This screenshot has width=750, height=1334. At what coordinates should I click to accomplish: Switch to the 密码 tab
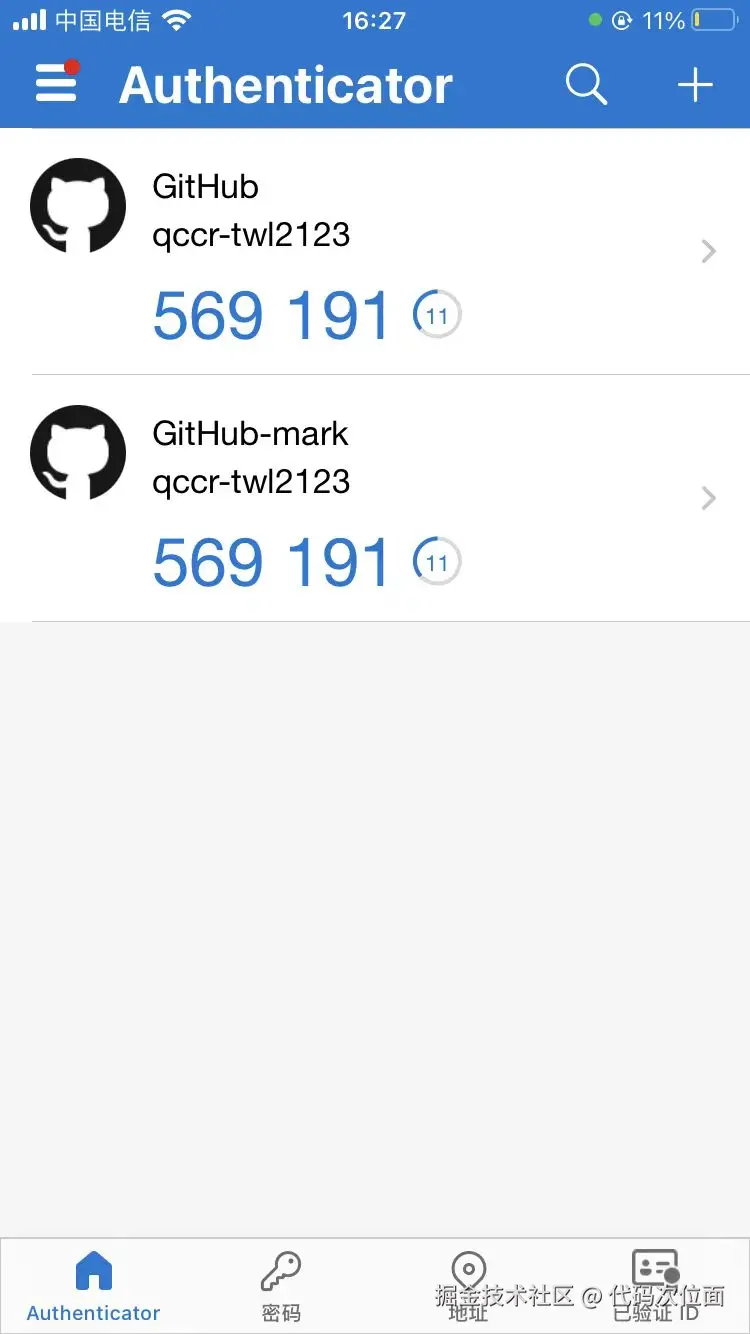pos(281,1286)
